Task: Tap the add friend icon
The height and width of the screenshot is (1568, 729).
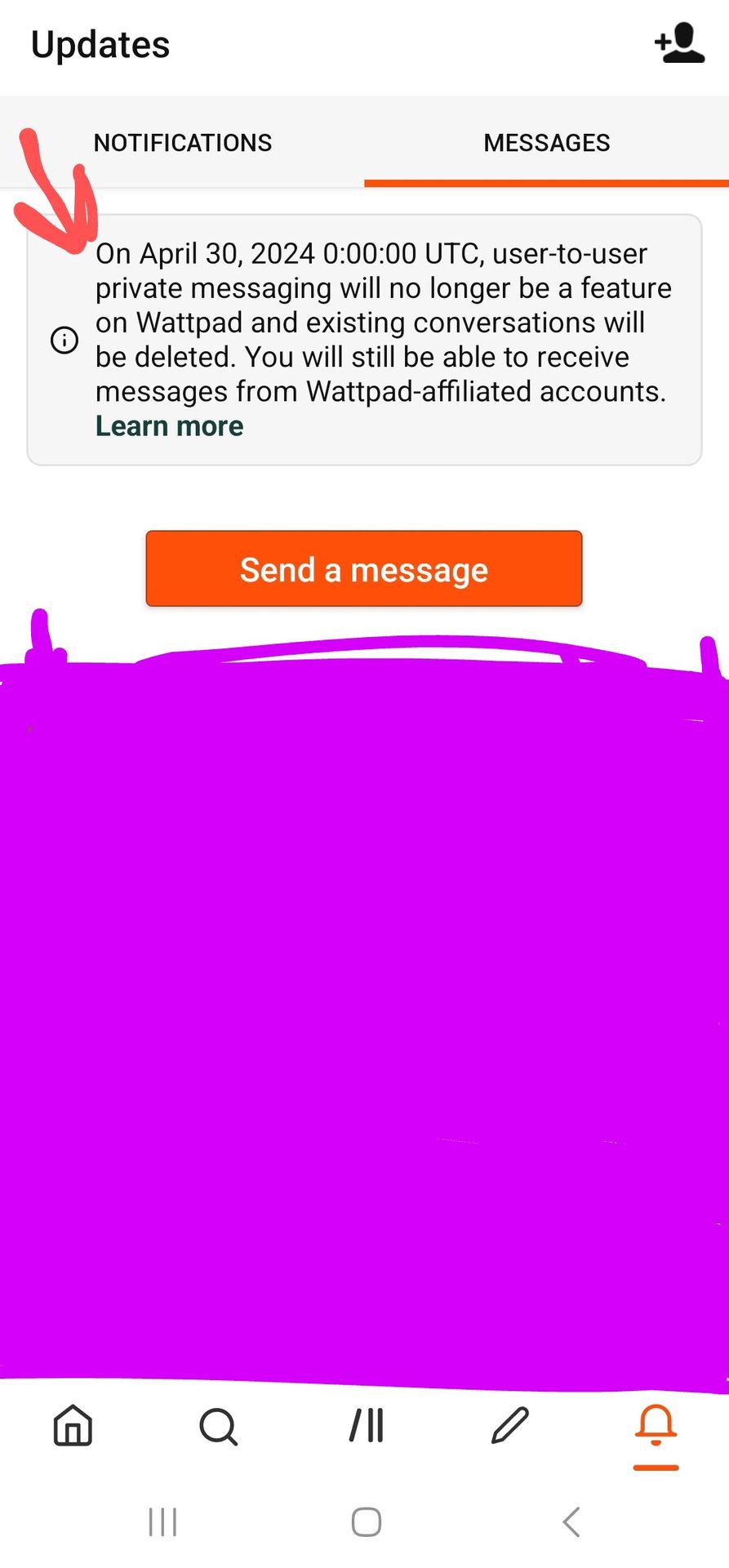Action: 679,44
